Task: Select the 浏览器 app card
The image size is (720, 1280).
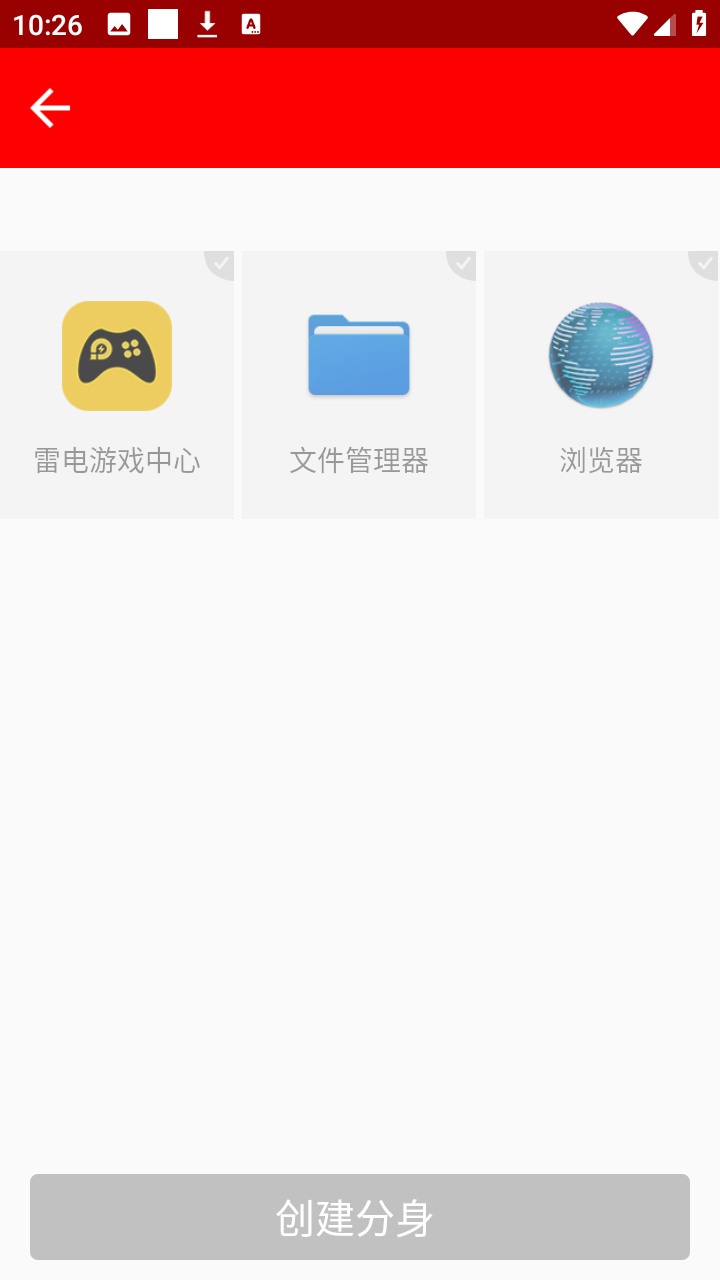Action: 600,385
